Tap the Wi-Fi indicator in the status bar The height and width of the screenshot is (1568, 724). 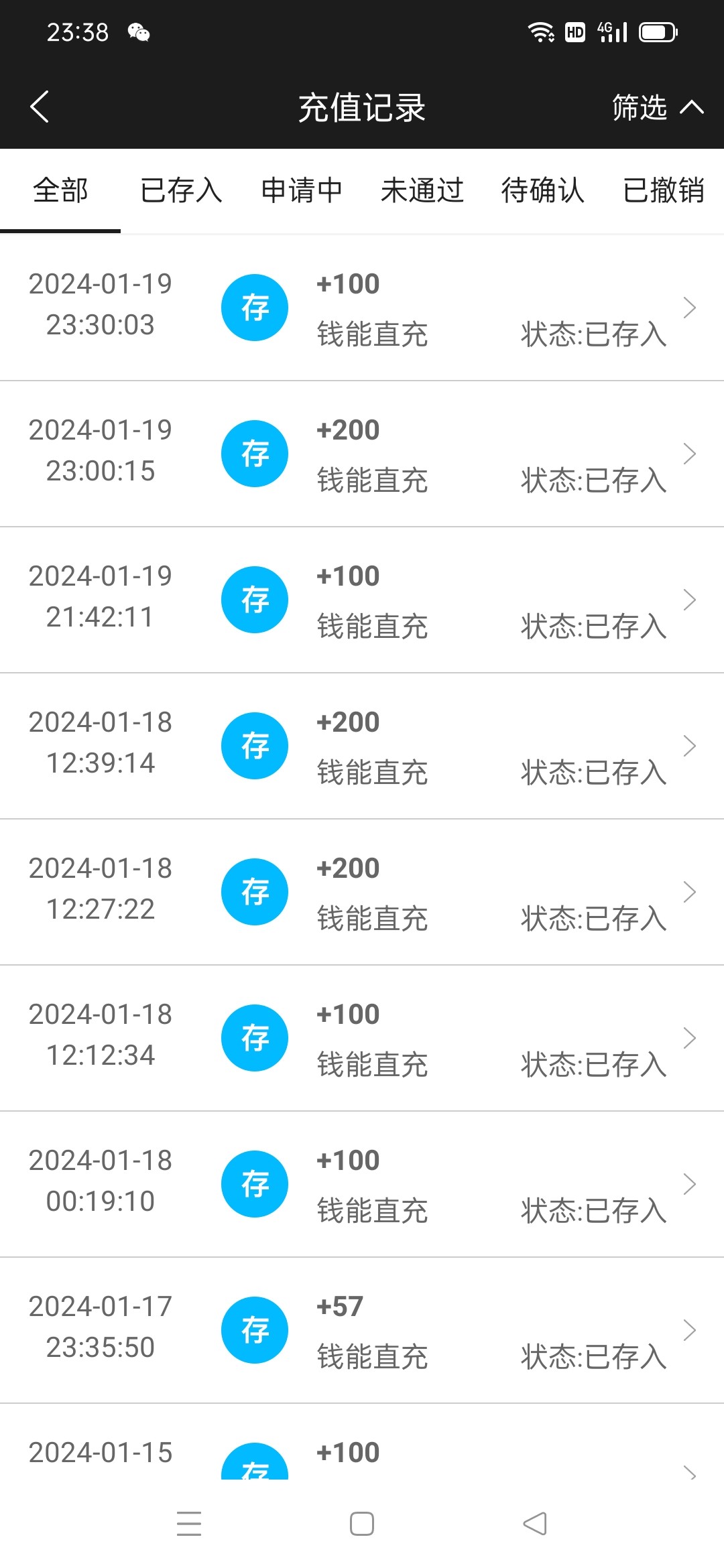540,30
